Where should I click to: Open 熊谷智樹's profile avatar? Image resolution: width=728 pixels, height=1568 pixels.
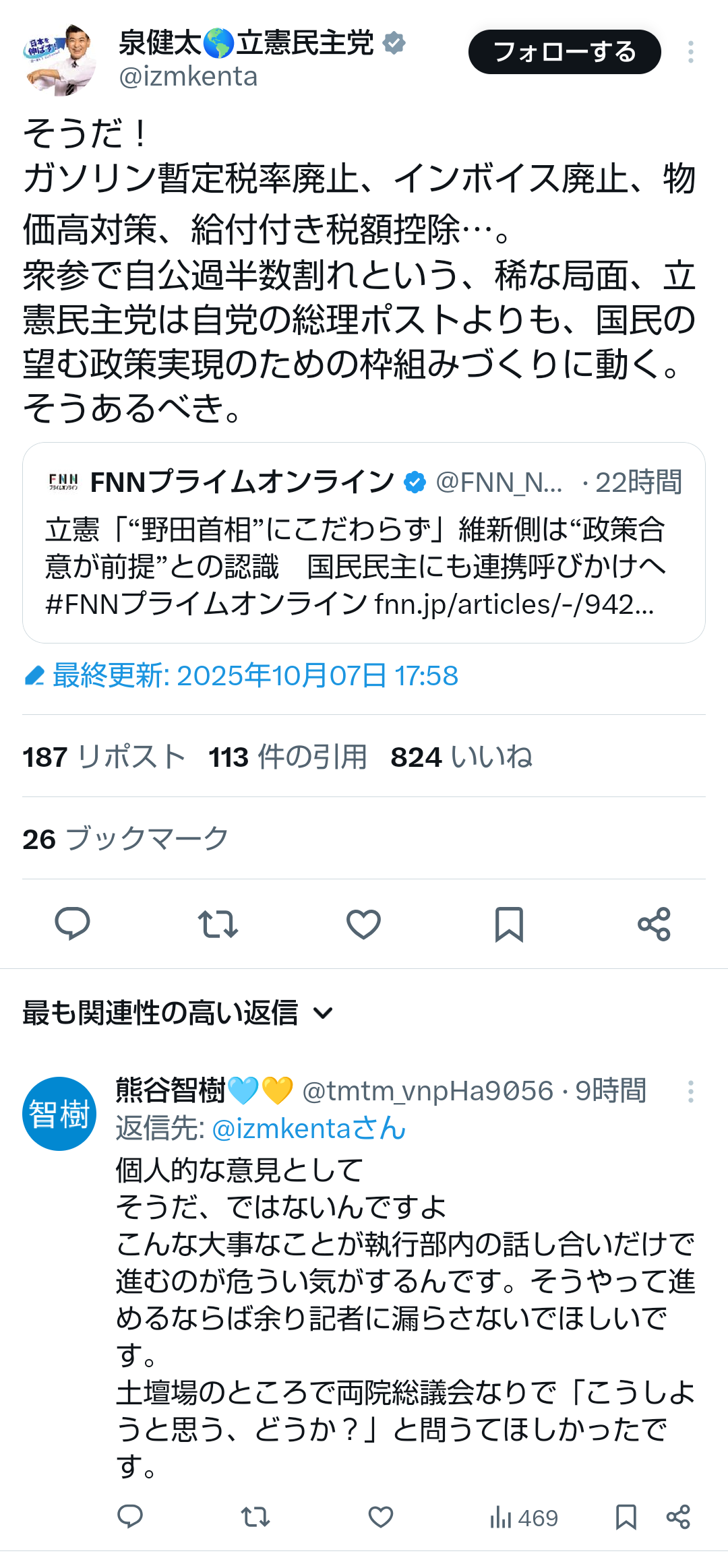[x=59, y=1113]
